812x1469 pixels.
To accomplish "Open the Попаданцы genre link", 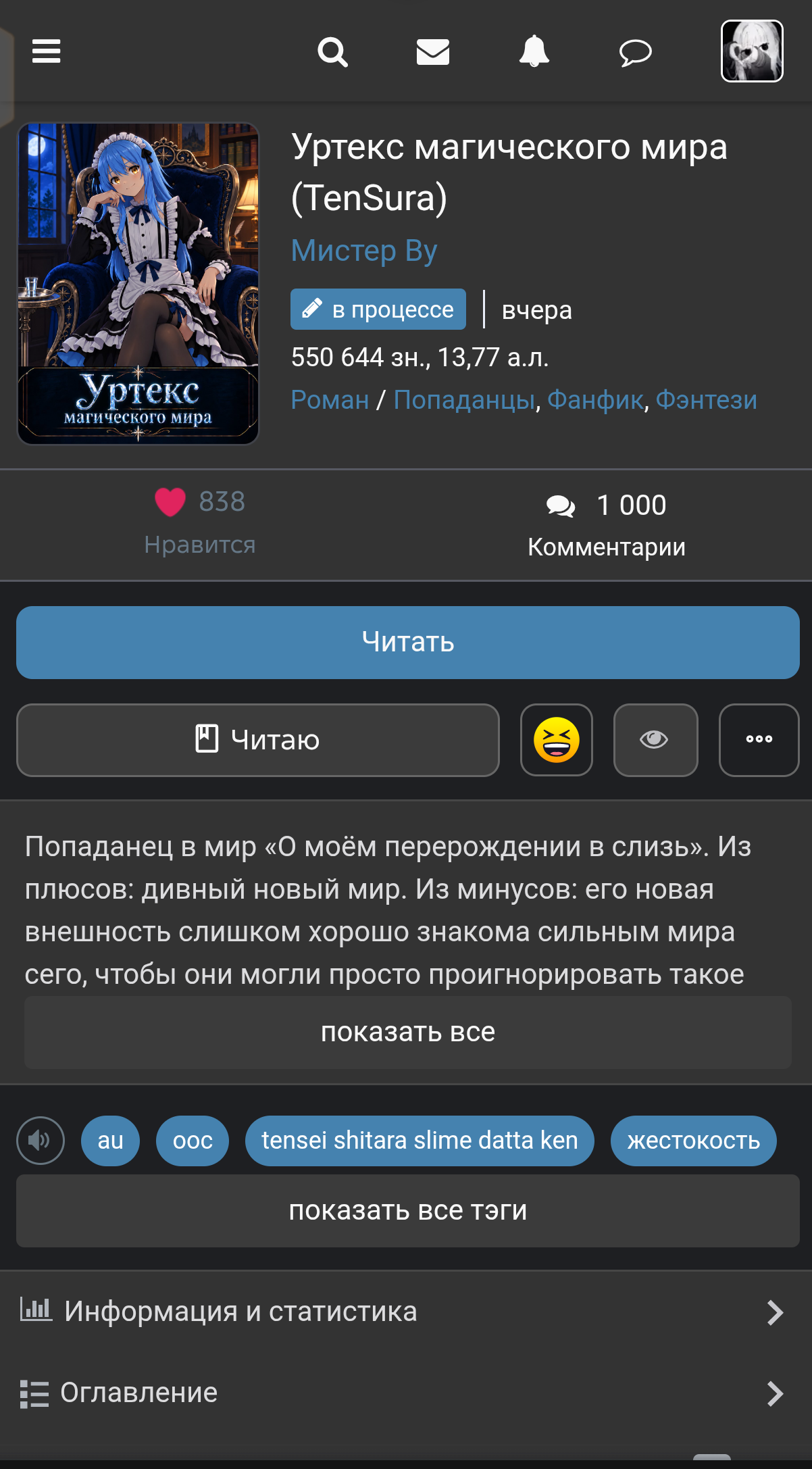I will (x=464, y=400).
